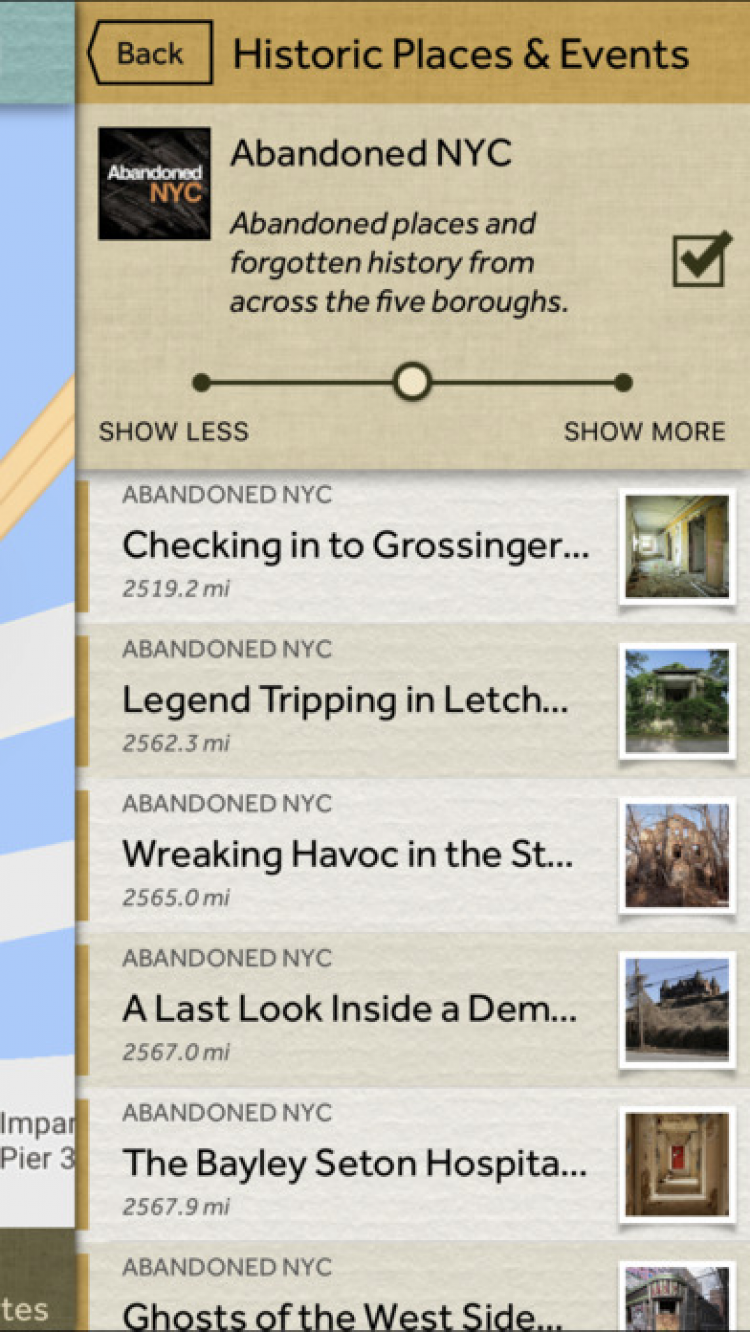Set density slider to Show Less end

202,382
